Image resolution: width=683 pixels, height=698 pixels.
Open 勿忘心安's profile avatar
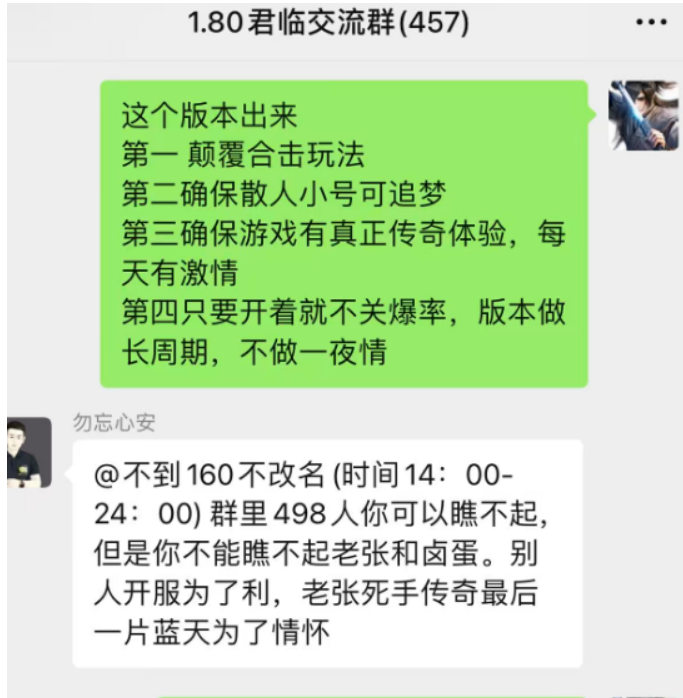click(x=29, y=453)
